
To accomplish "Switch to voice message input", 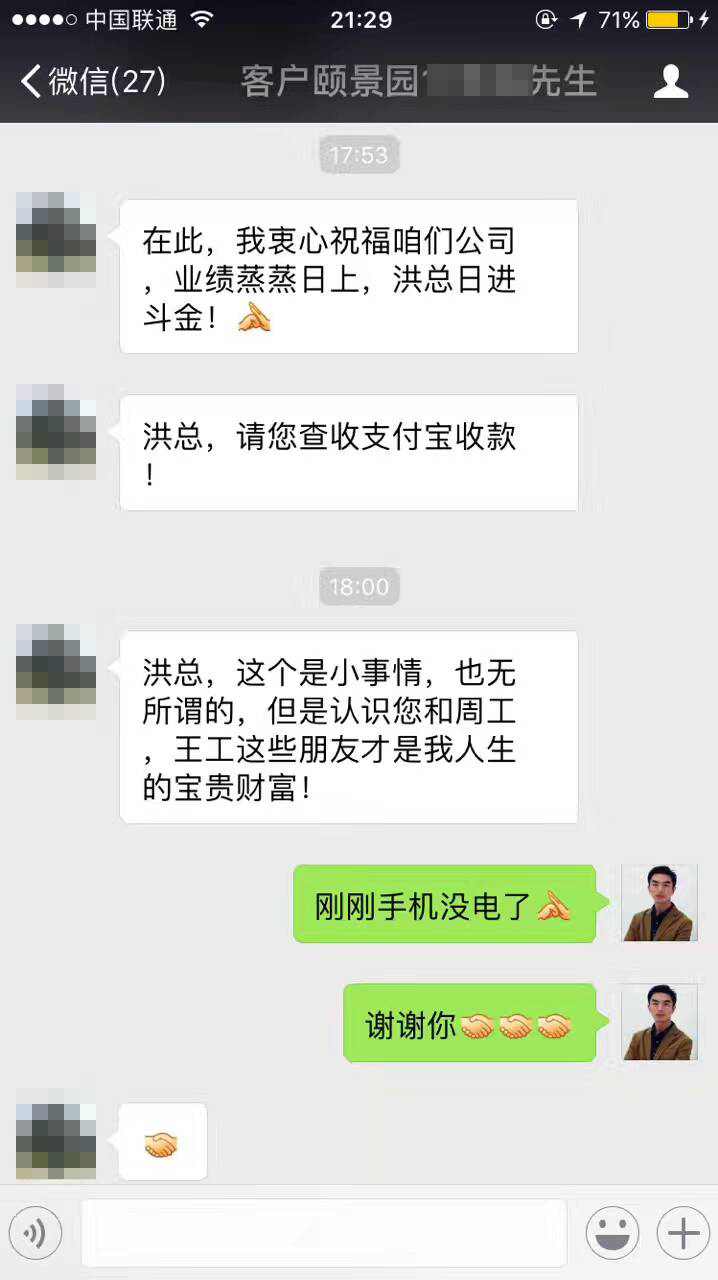I will (36, 1233).
